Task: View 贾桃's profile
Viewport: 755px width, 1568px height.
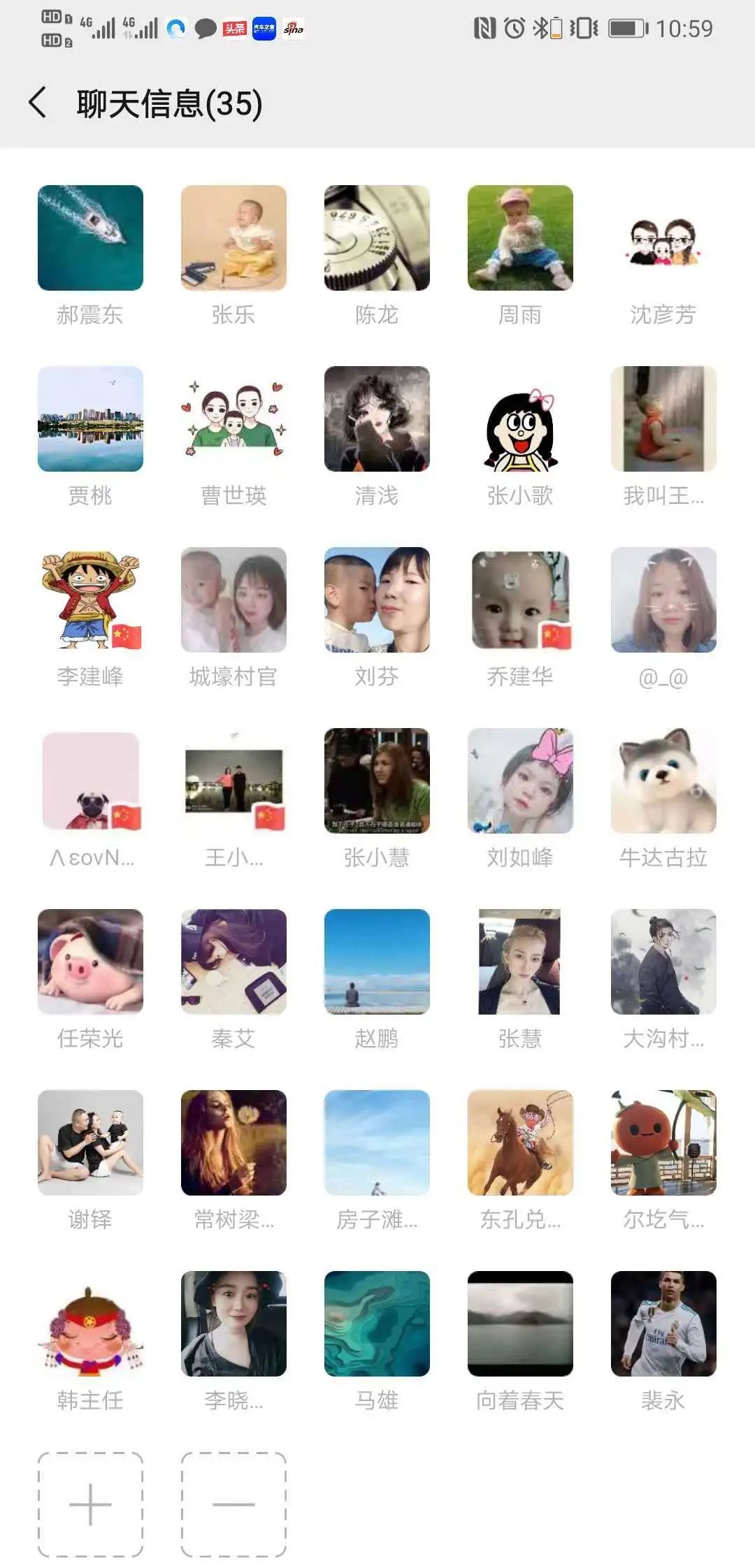Action: (x=90, y=419)
